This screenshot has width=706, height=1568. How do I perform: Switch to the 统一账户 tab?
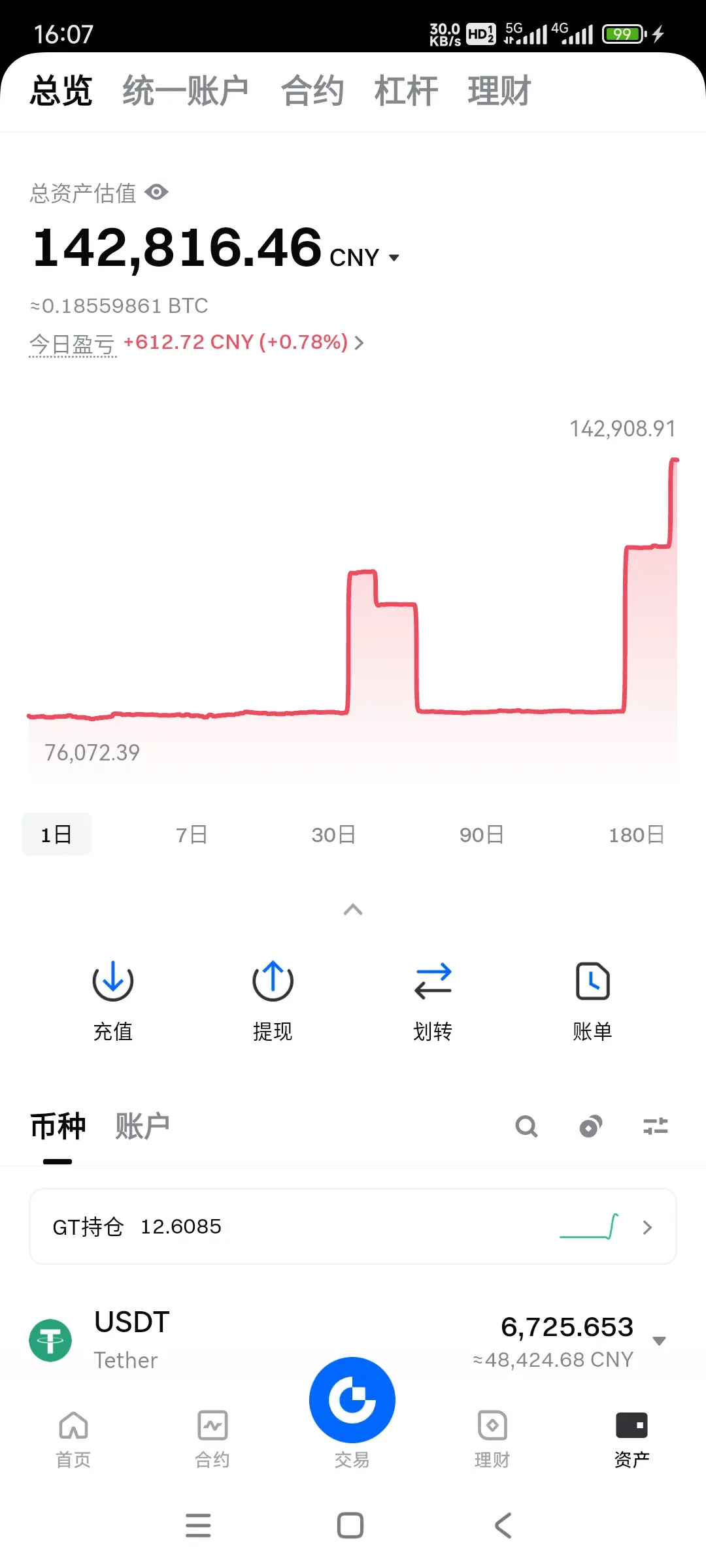(186, 90)
